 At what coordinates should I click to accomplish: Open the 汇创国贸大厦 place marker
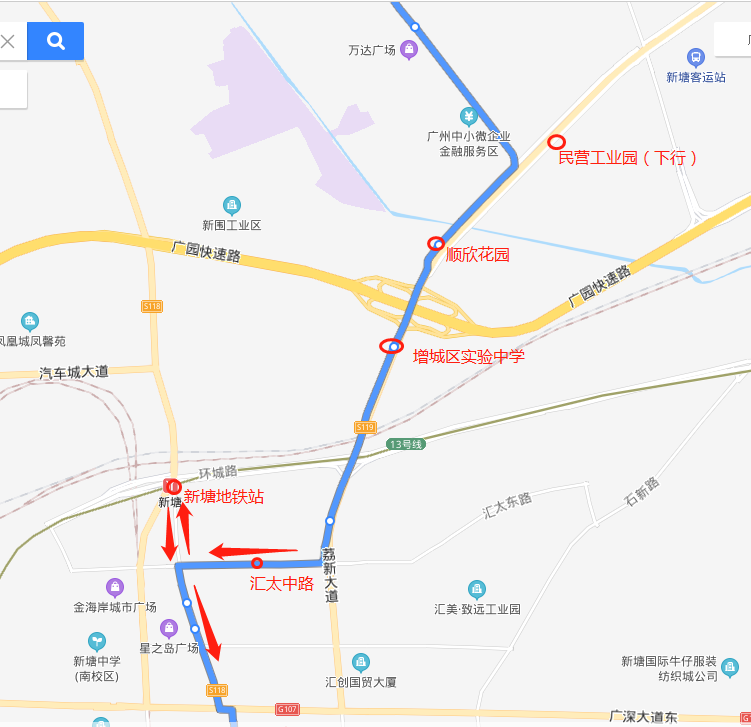(x=360, y=662)
